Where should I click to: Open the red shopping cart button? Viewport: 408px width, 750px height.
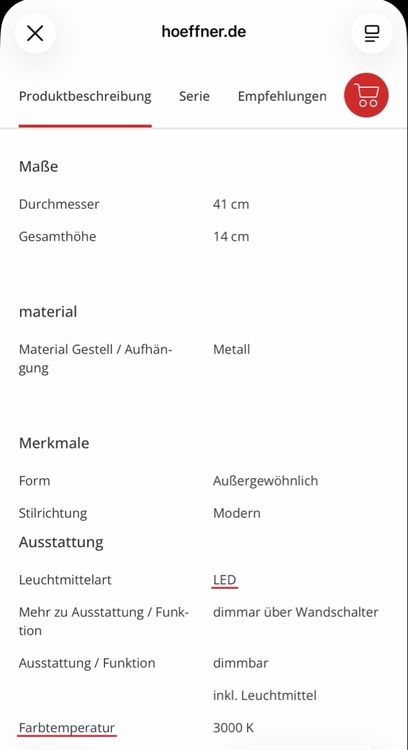[x=366, y=95]
